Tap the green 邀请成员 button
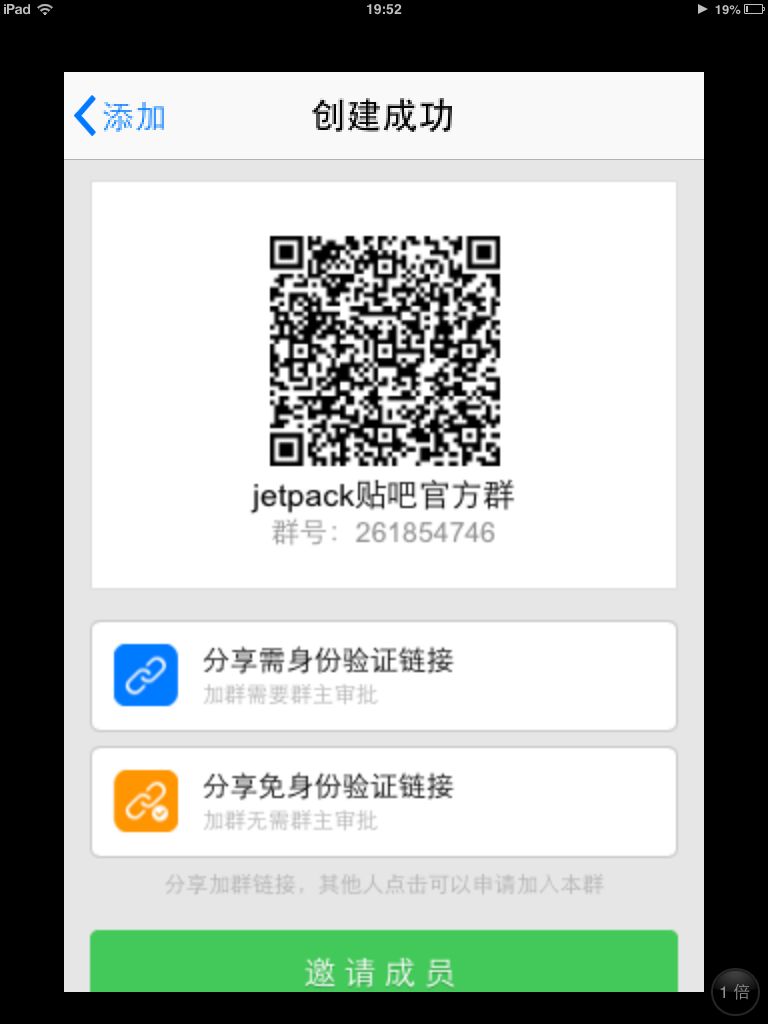The height and width of the screenshot is (1024, 768). 384,966
